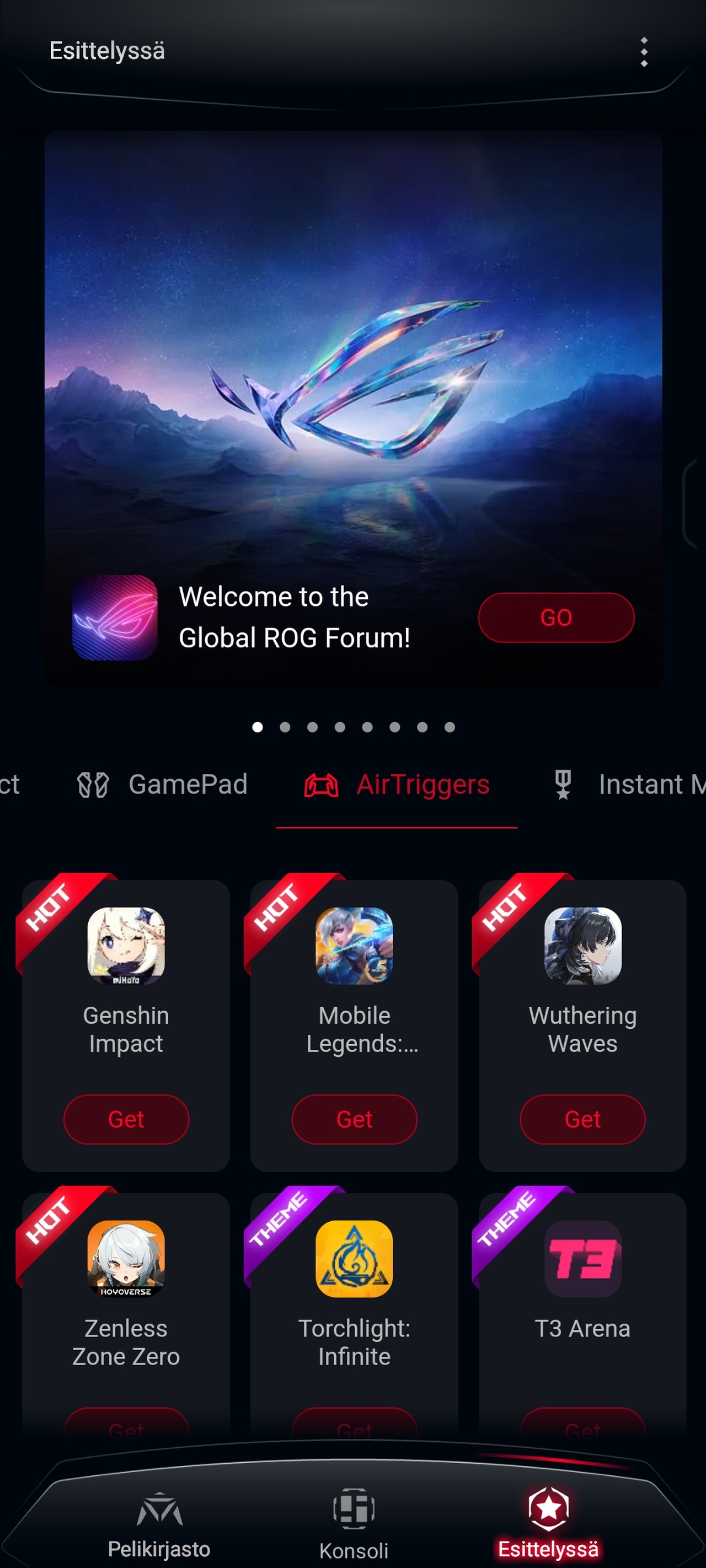Viewport: 706px width, 1568px height.
Task: Switch to the GamePad category tab
Action: [163, 784]
